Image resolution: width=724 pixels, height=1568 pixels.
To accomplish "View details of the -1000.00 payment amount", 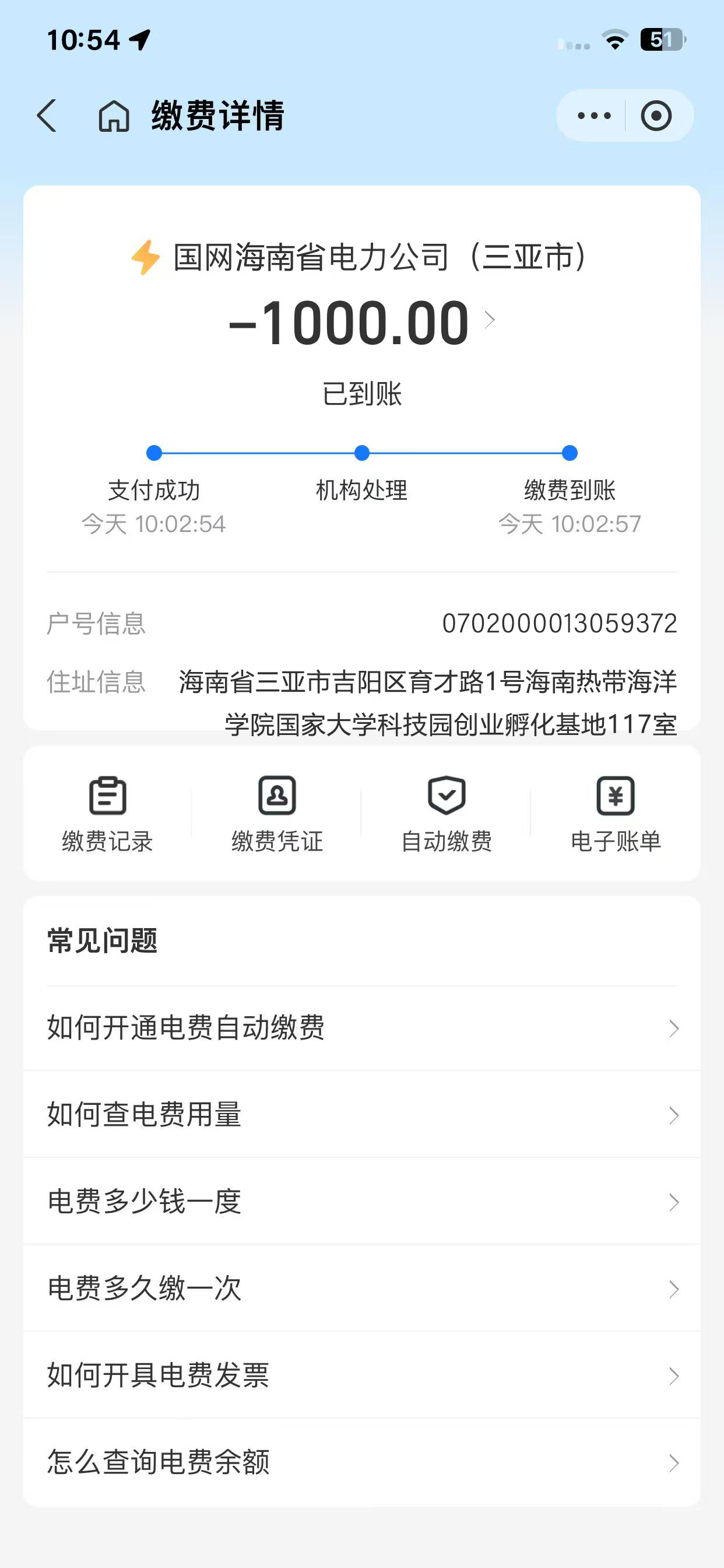I will click(x=362, y=323).
